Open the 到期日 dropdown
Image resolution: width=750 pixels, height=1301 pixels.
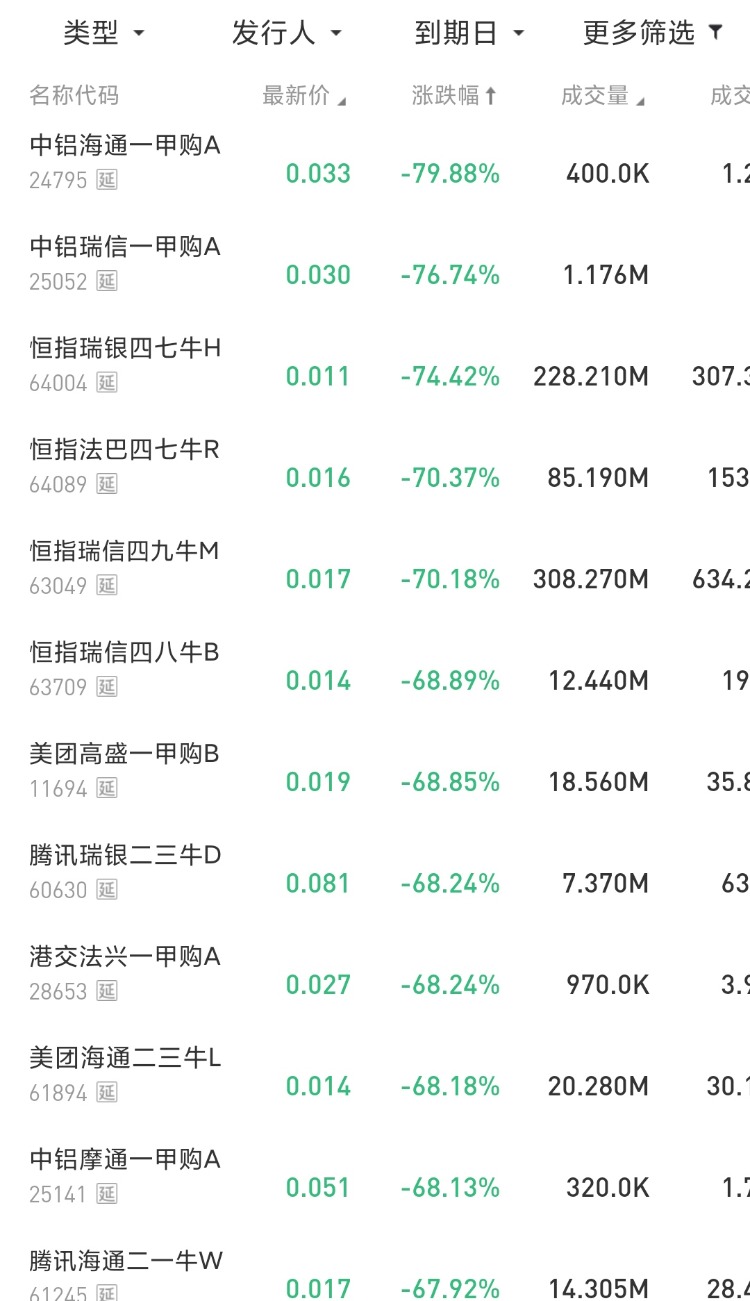pos(469,33)
